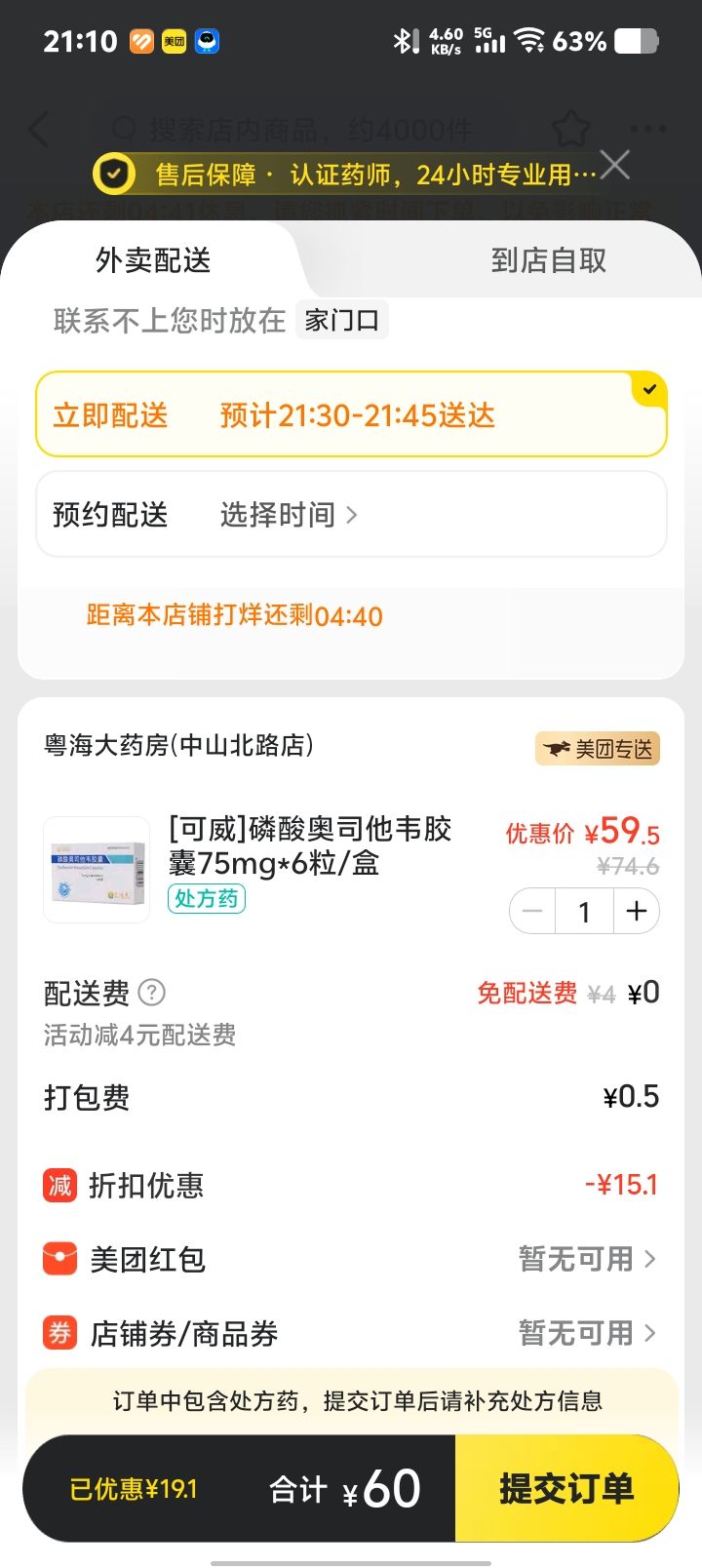
Task: Select 立即配送 delivery option
Action: (x=351, y=415)
